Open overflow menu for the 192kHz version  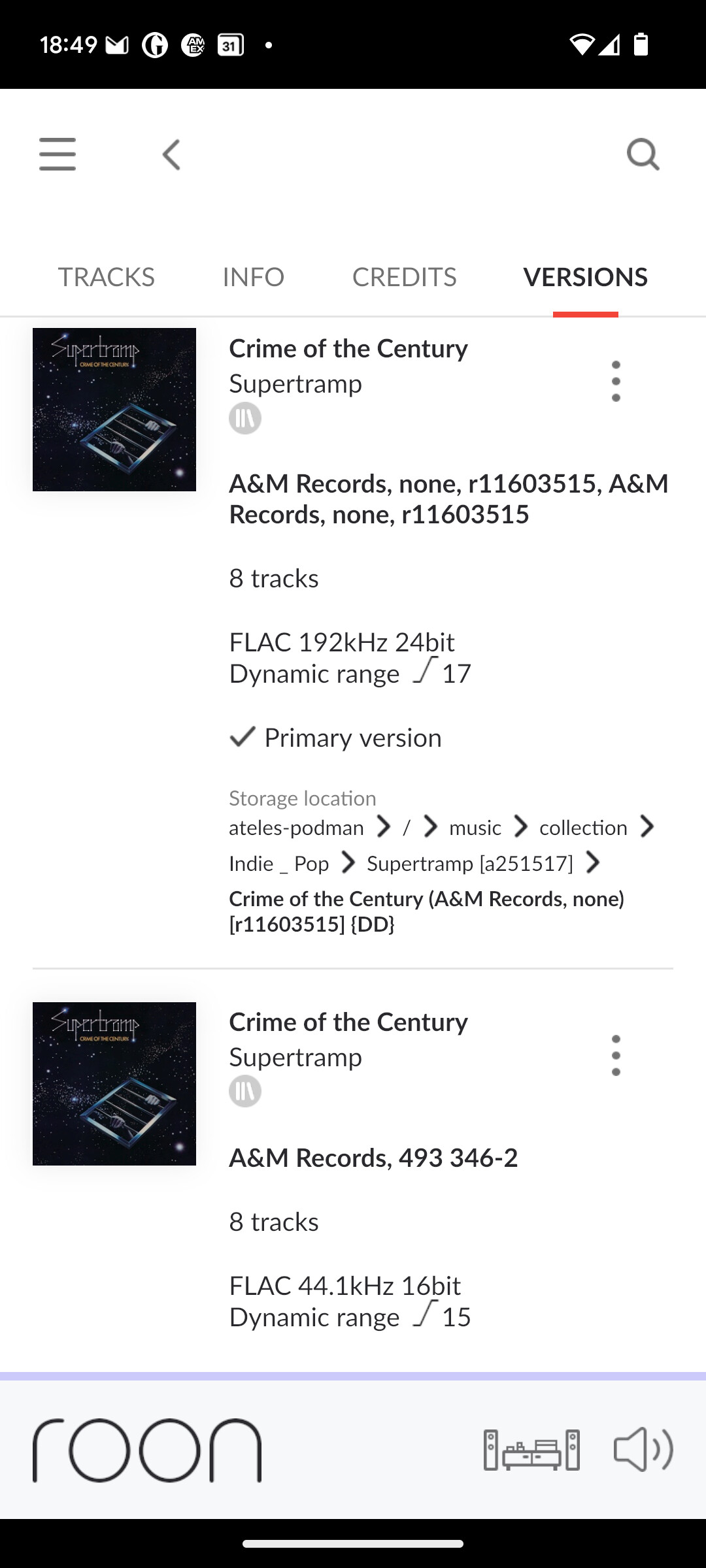pyautogui.click(x=615, y=382)
